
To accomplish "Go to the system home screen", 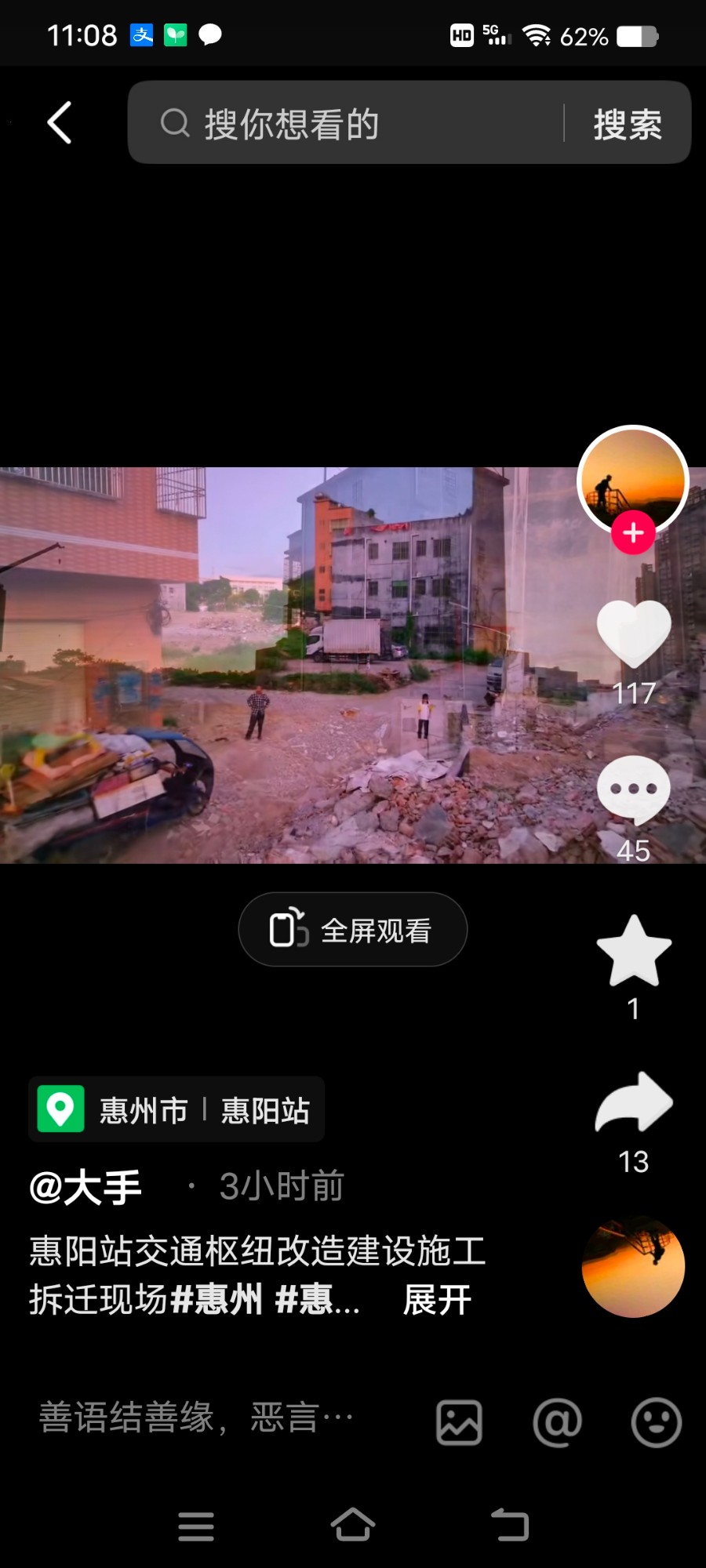I will click(353, 1526).
